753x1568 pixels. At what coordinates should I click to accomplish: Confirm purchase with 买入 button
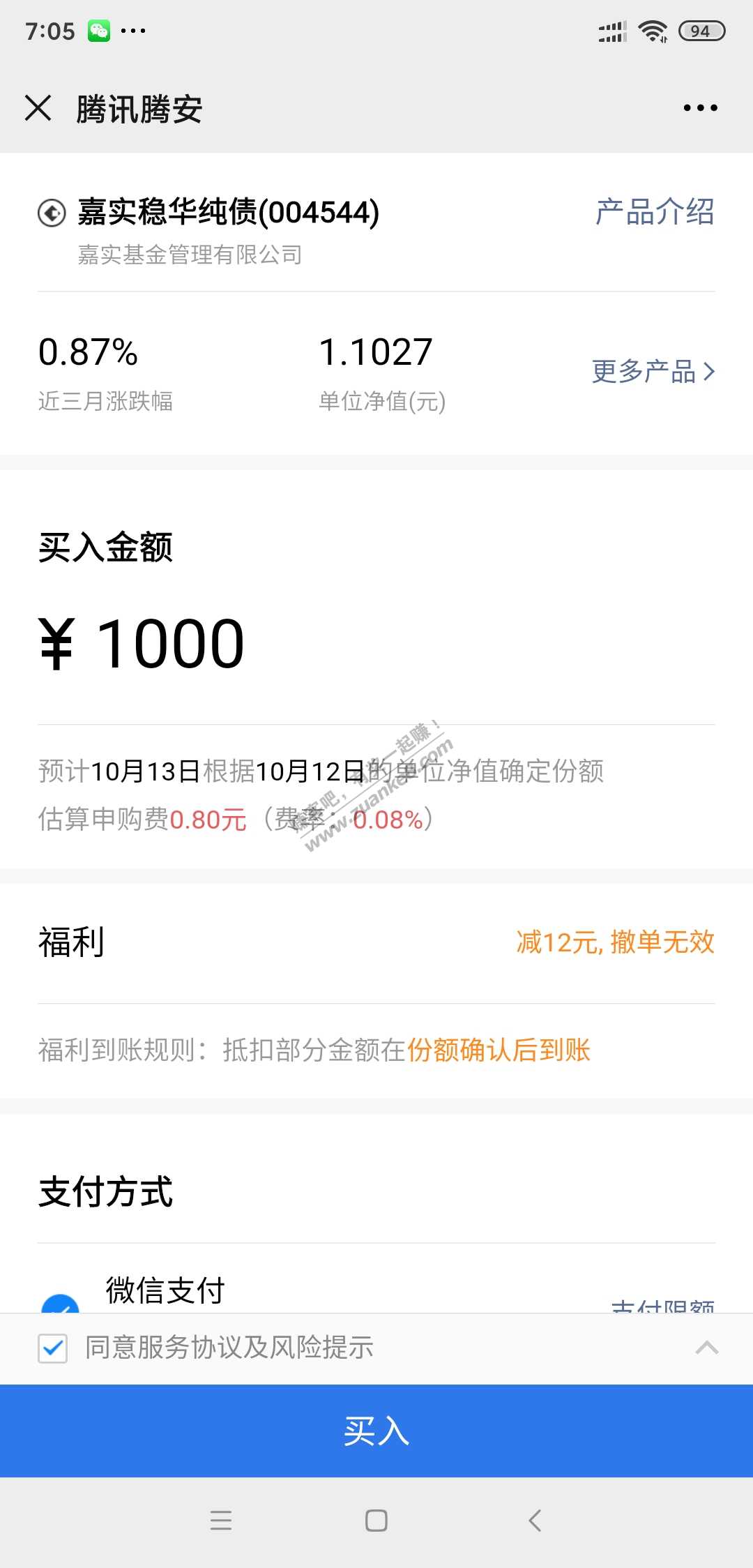click(x=376, y=1431)
